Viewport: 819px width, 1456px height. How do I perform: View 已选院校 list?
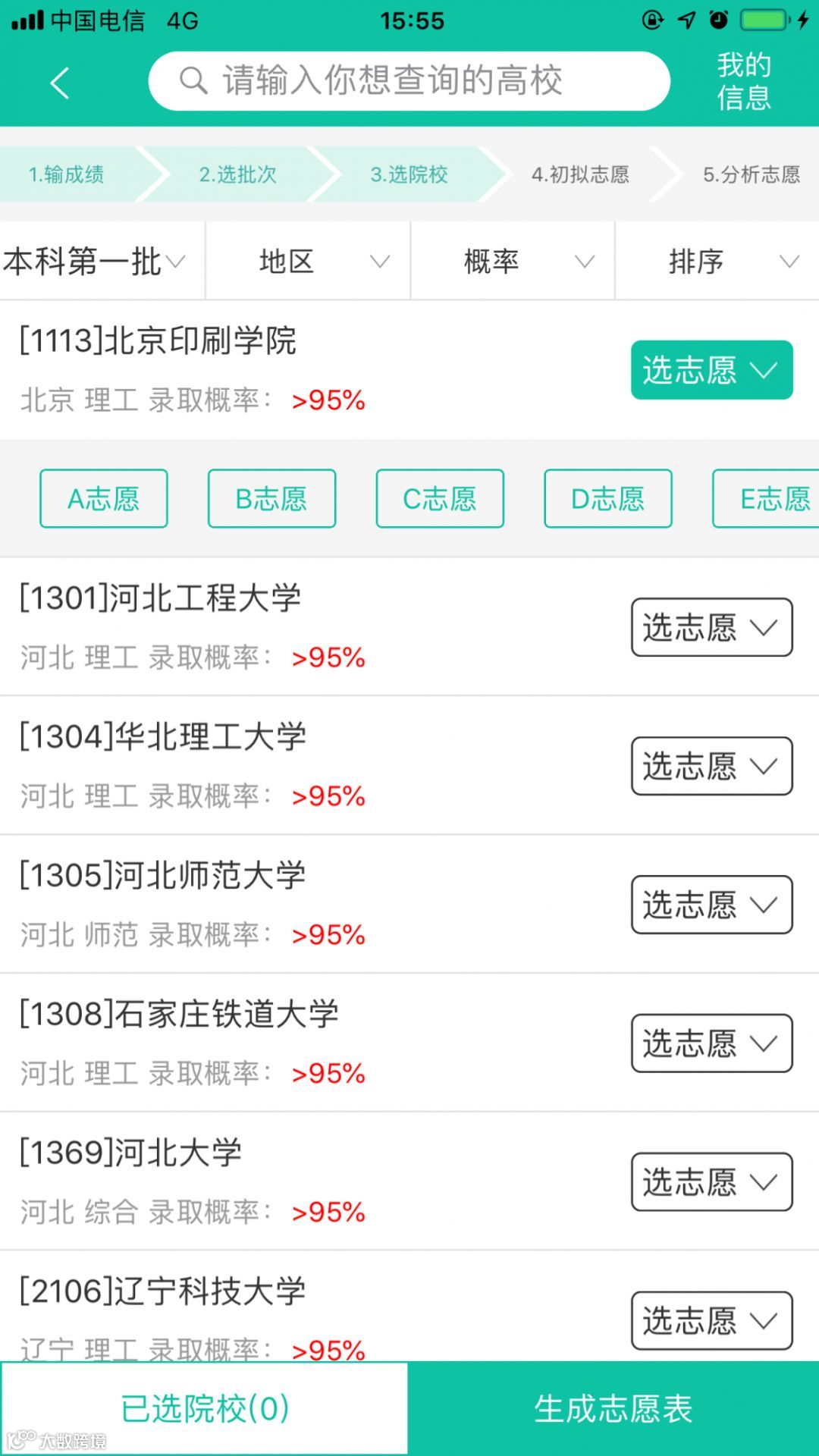click(205, 1409)
